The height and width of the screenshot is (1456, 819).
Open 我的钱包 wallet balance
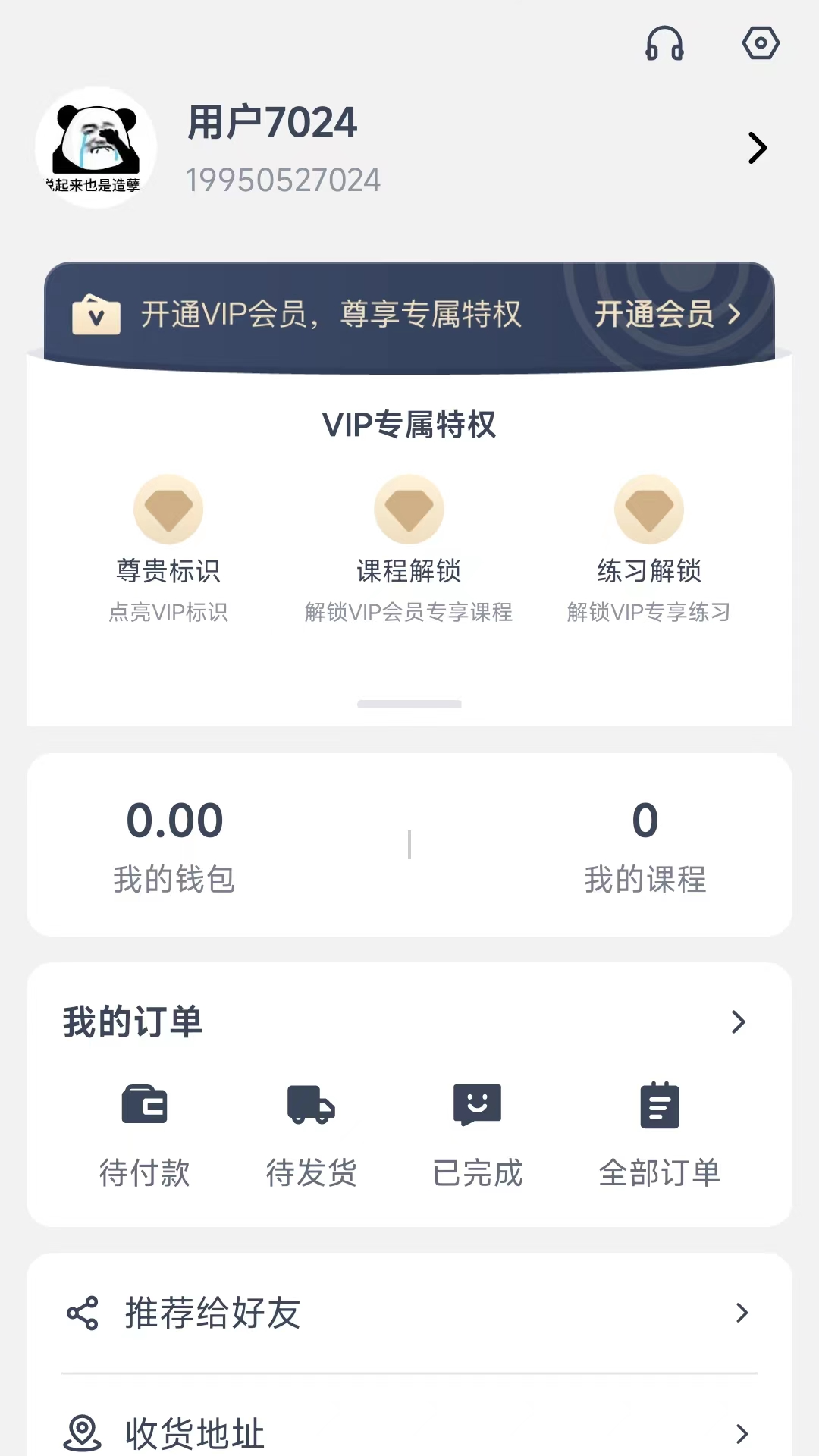coord(174,845)
